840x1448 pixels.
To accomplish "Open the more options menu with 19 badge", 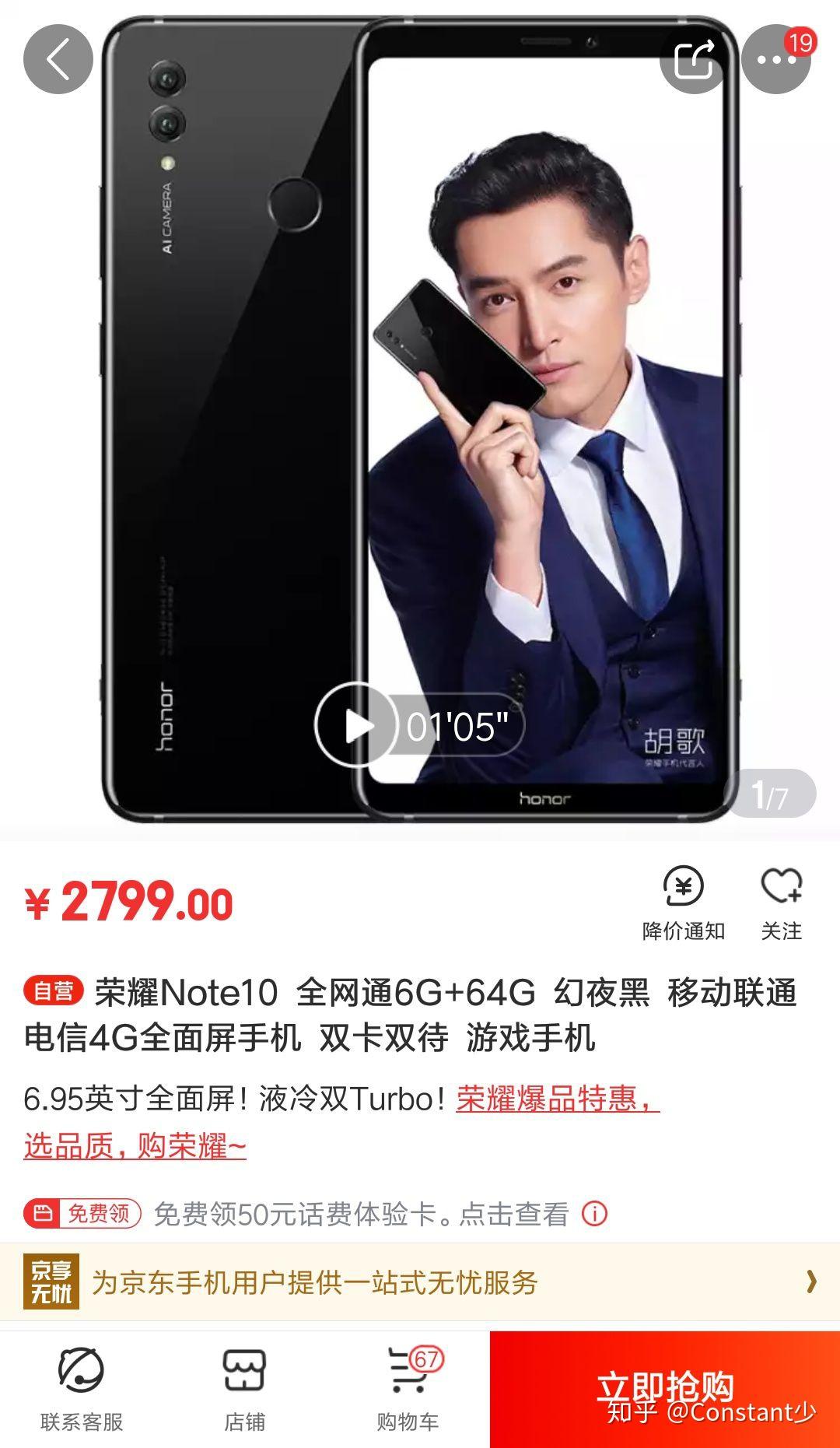I will pos(778,58).
